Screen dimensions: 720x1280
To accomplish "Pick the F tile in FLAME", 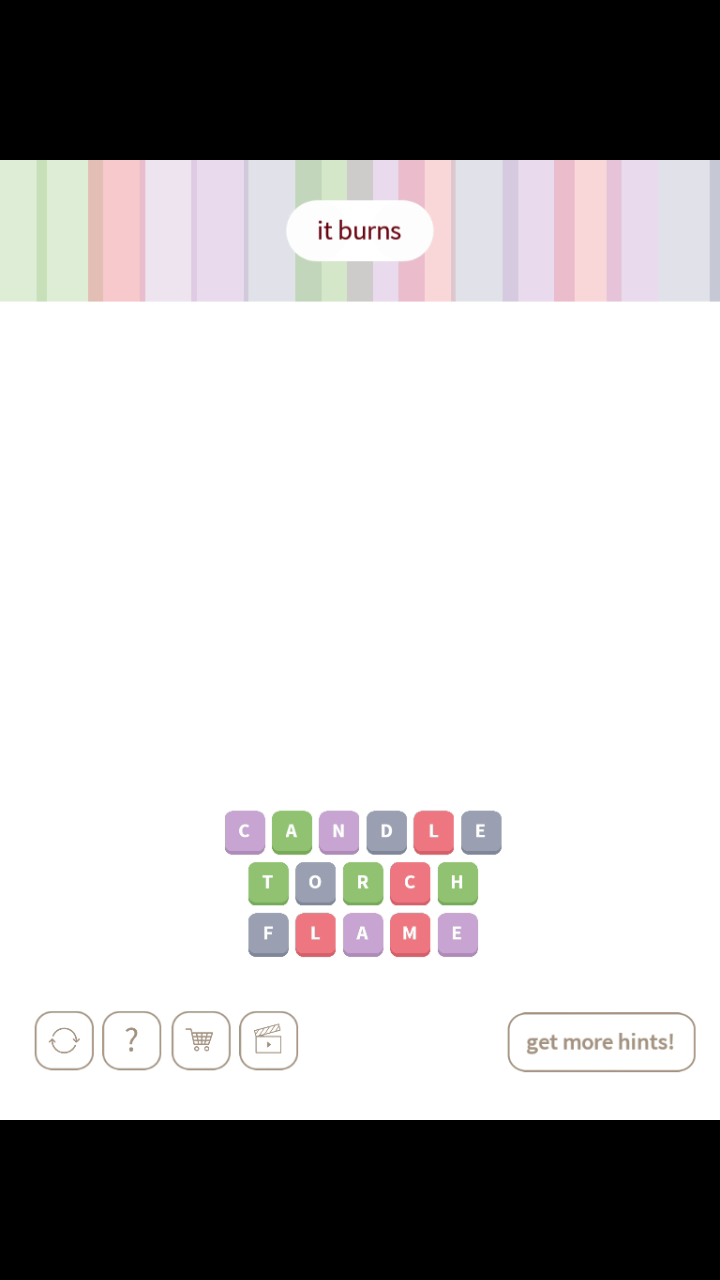I will 268,934.
